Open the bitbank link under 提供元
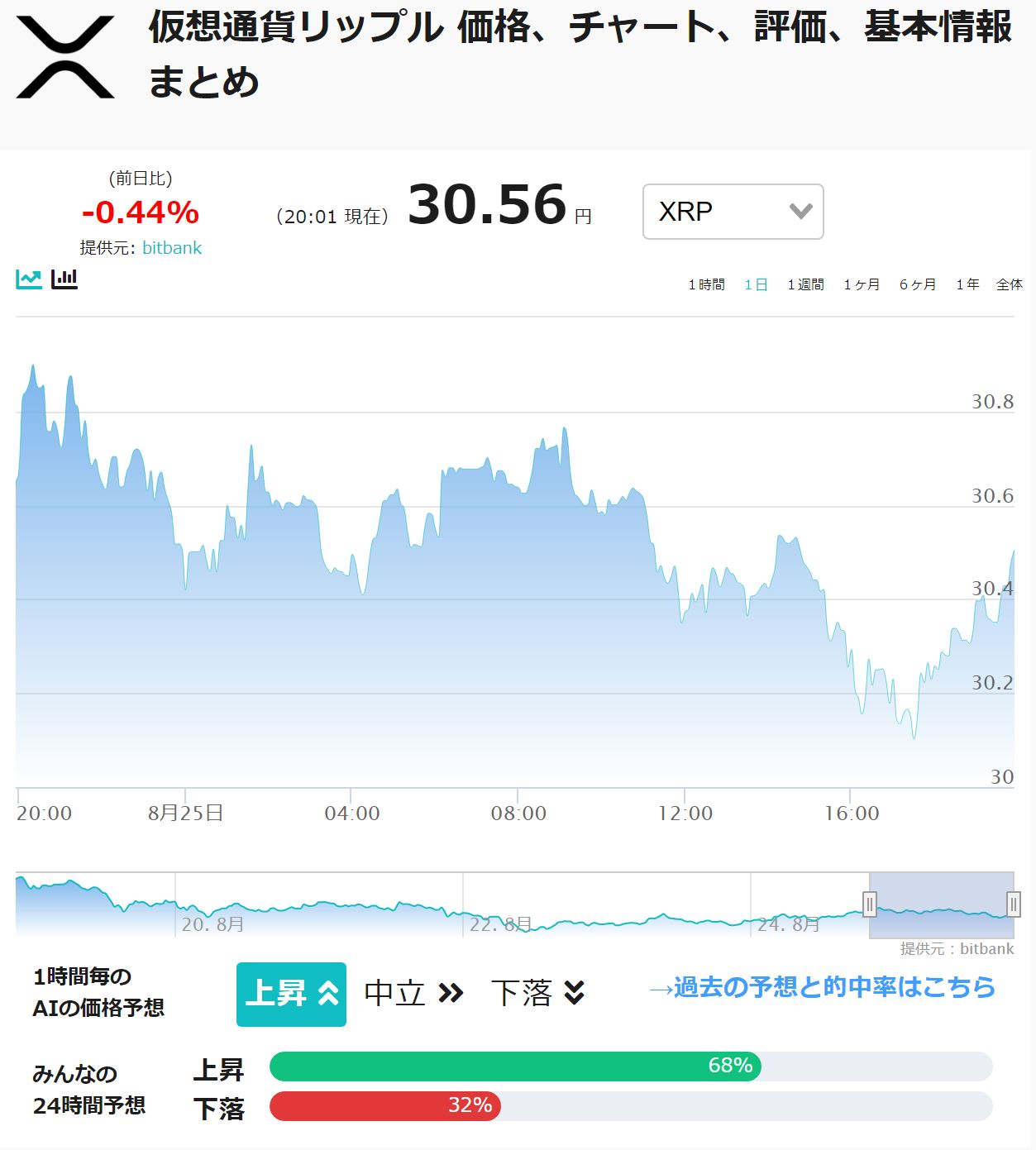Image resolution: width=1036 pixels, height=1150 pixels. 171,247
